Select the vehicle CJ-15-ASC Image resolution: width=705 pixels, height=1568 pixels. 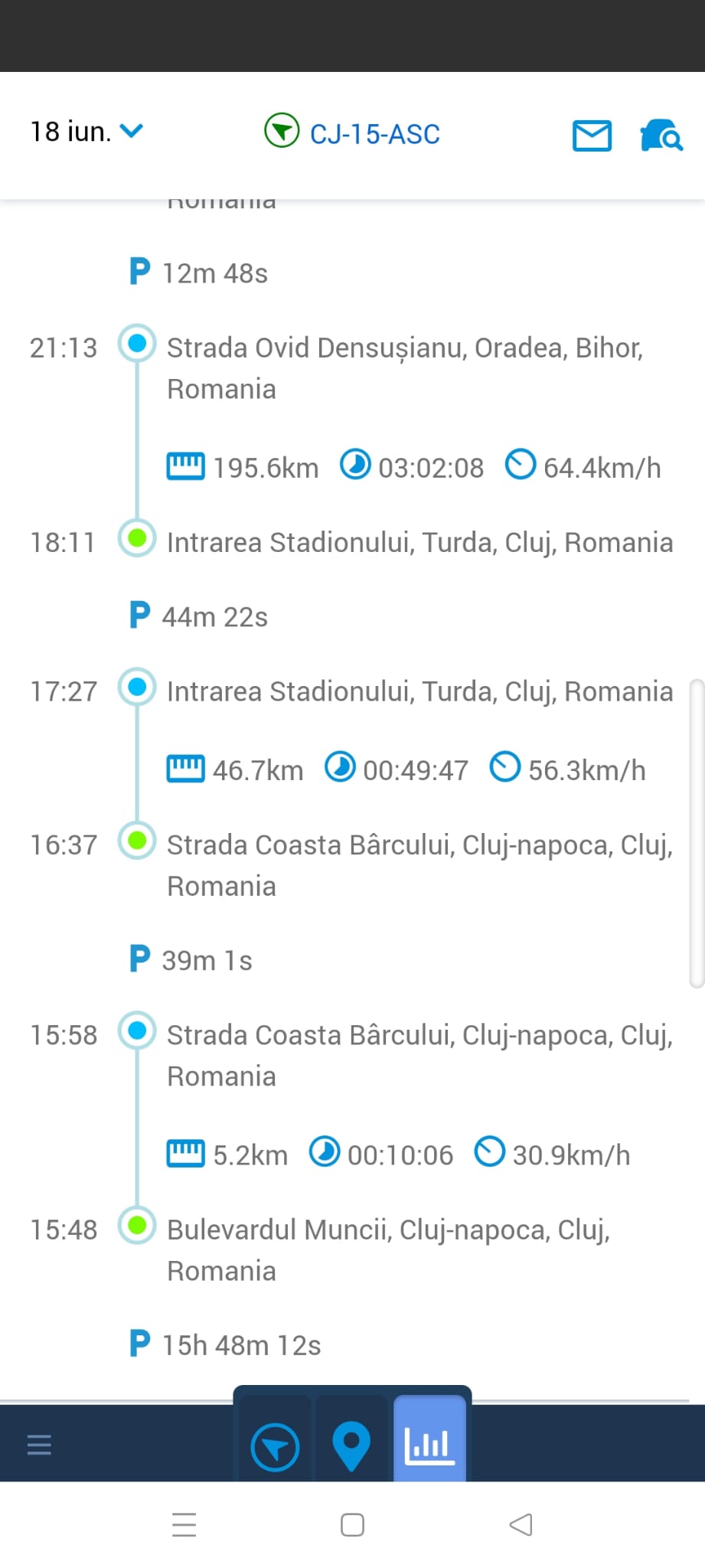coord(352,133)
